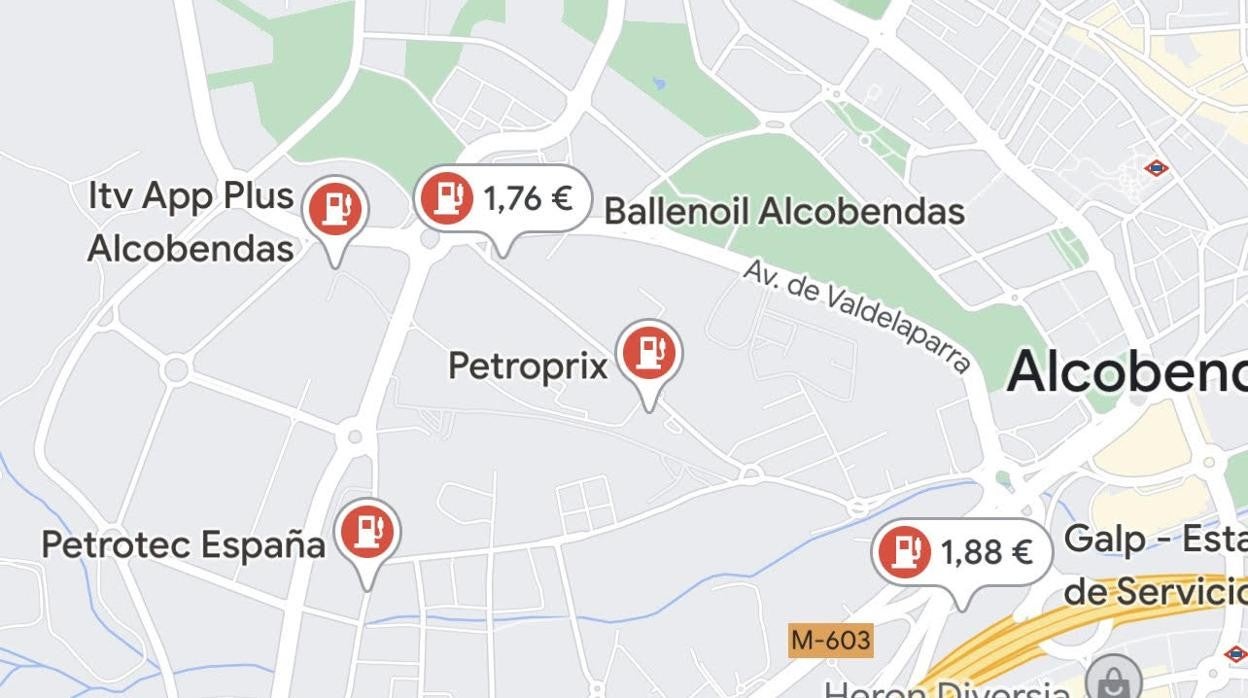Select the Ballenoil Alcobendas 1,76 € pin
This screenshot has width=1248, height=698.
coord(502,199)
